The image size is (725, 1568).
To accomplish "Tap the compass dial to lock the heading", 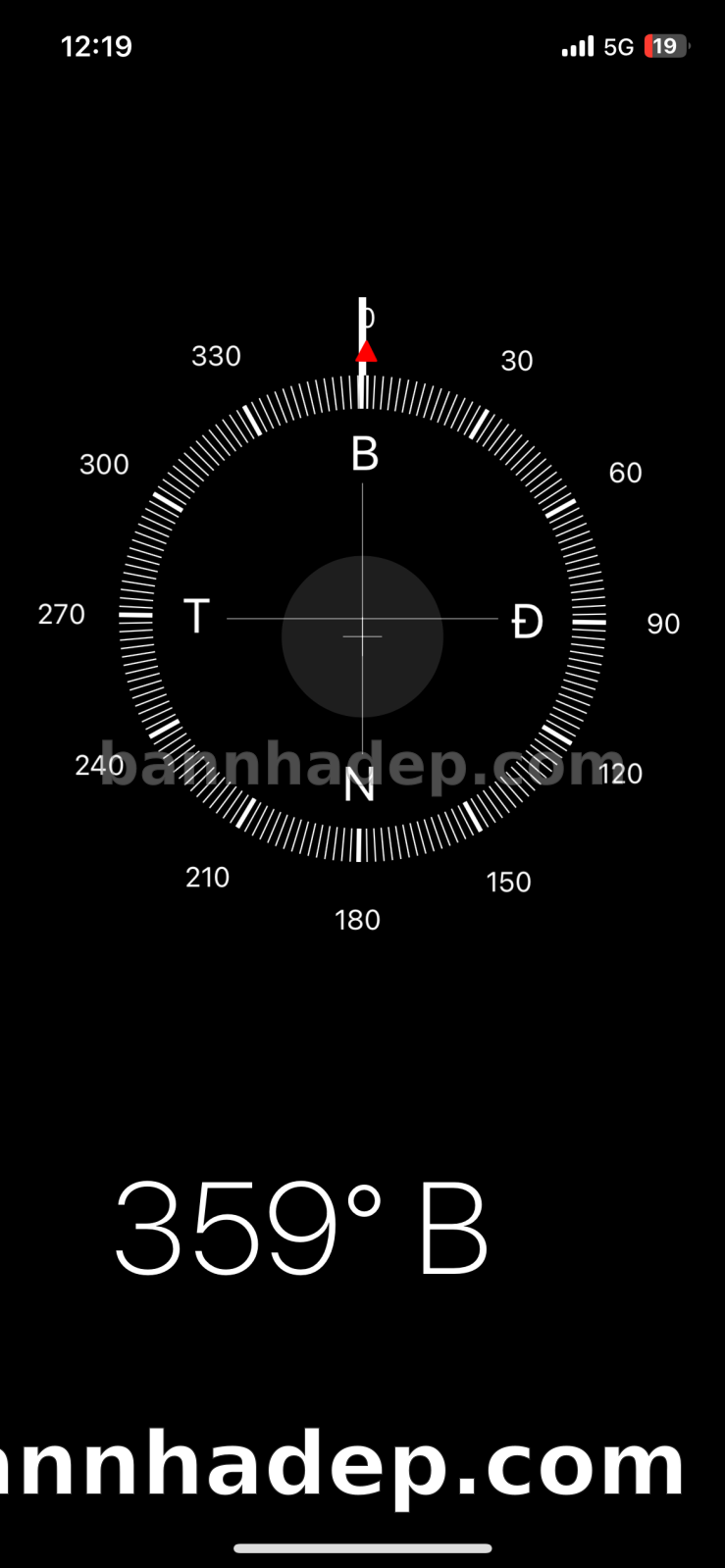I will [x=362, y=619].
